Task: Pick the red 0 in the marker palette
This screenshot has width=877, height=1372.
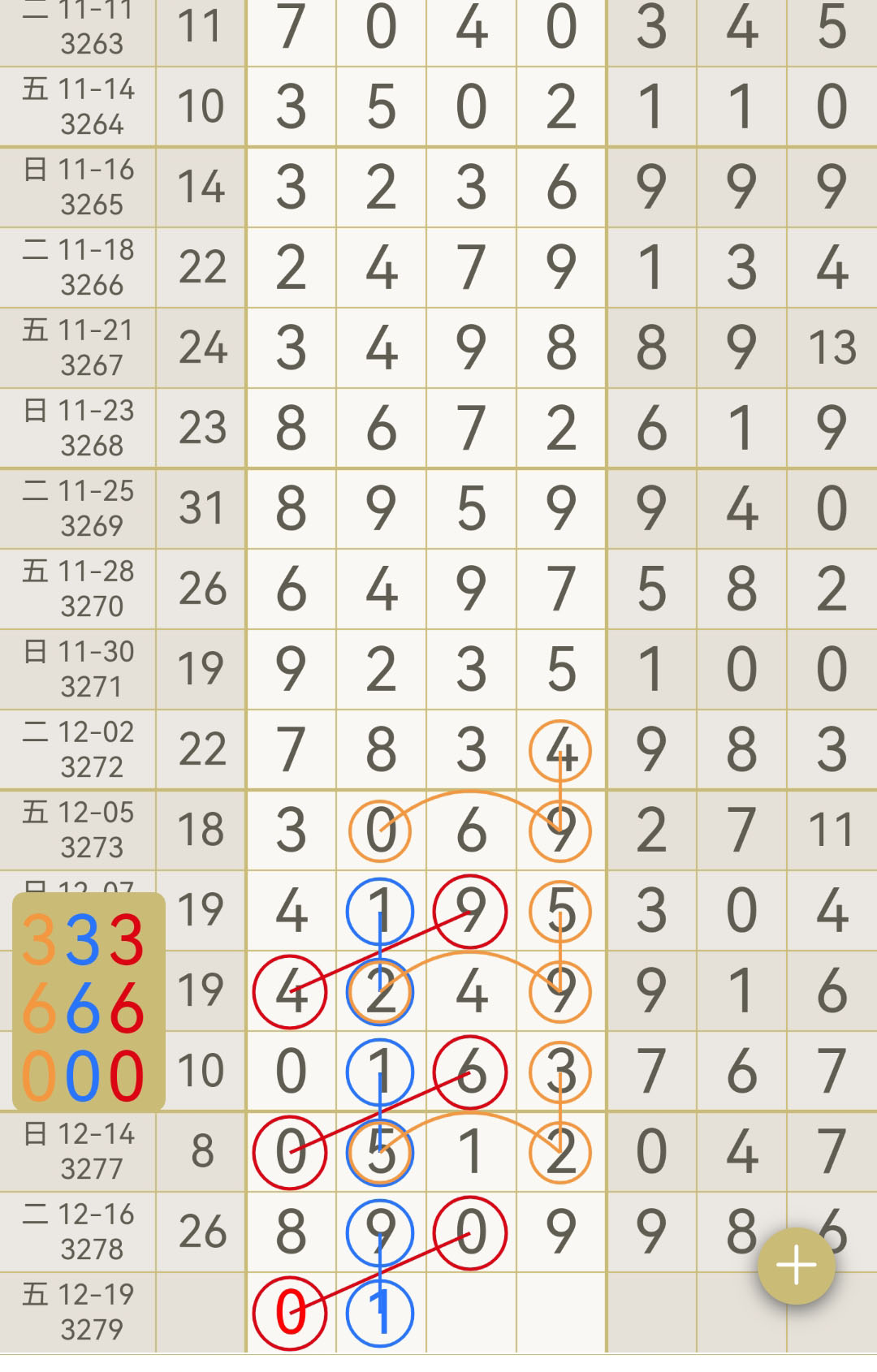Action: click(126, 1076)
